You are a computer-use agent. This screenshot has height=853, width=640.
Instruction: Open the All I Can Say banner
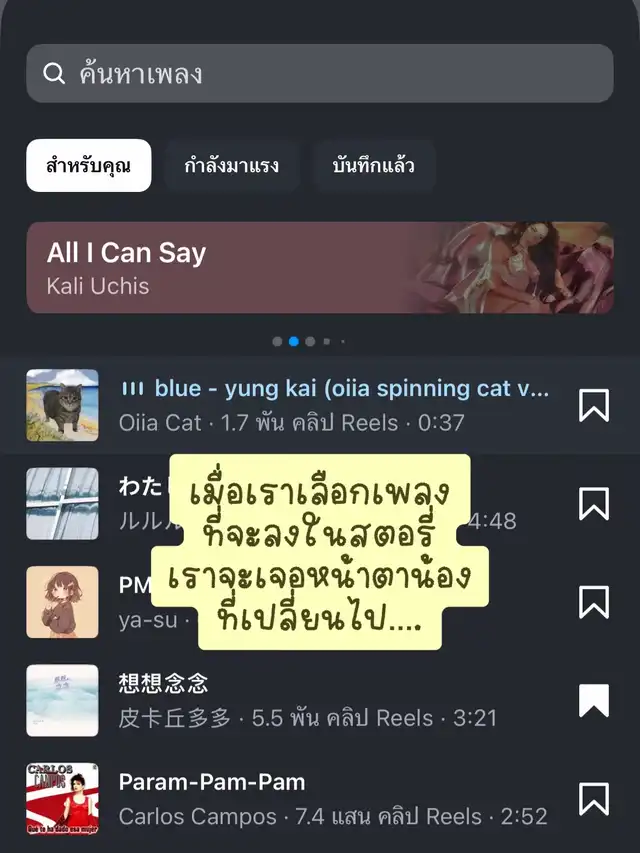(320, 268)
